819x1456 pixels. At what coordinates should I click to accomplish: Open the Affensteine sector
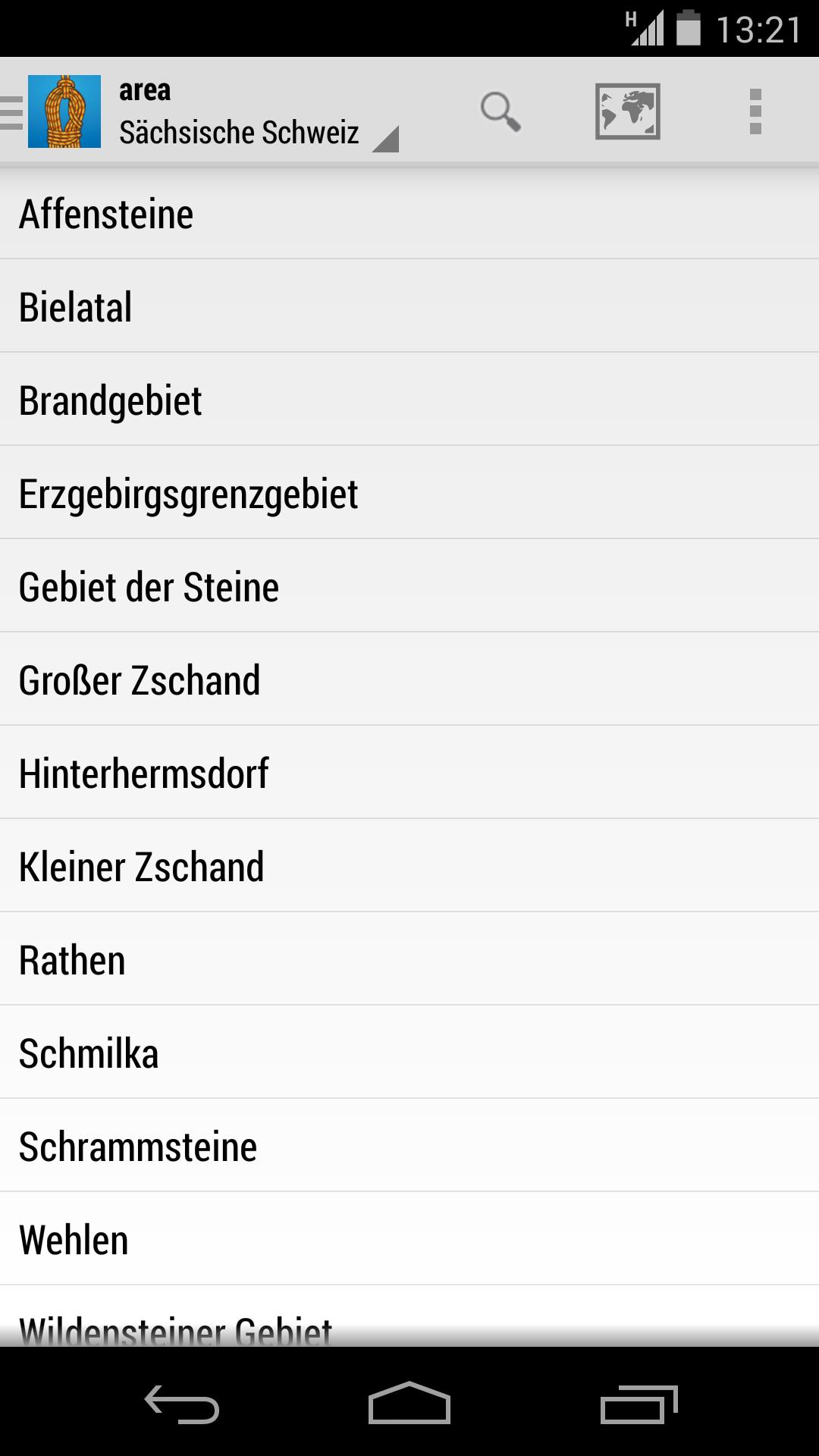pos(409,214)
